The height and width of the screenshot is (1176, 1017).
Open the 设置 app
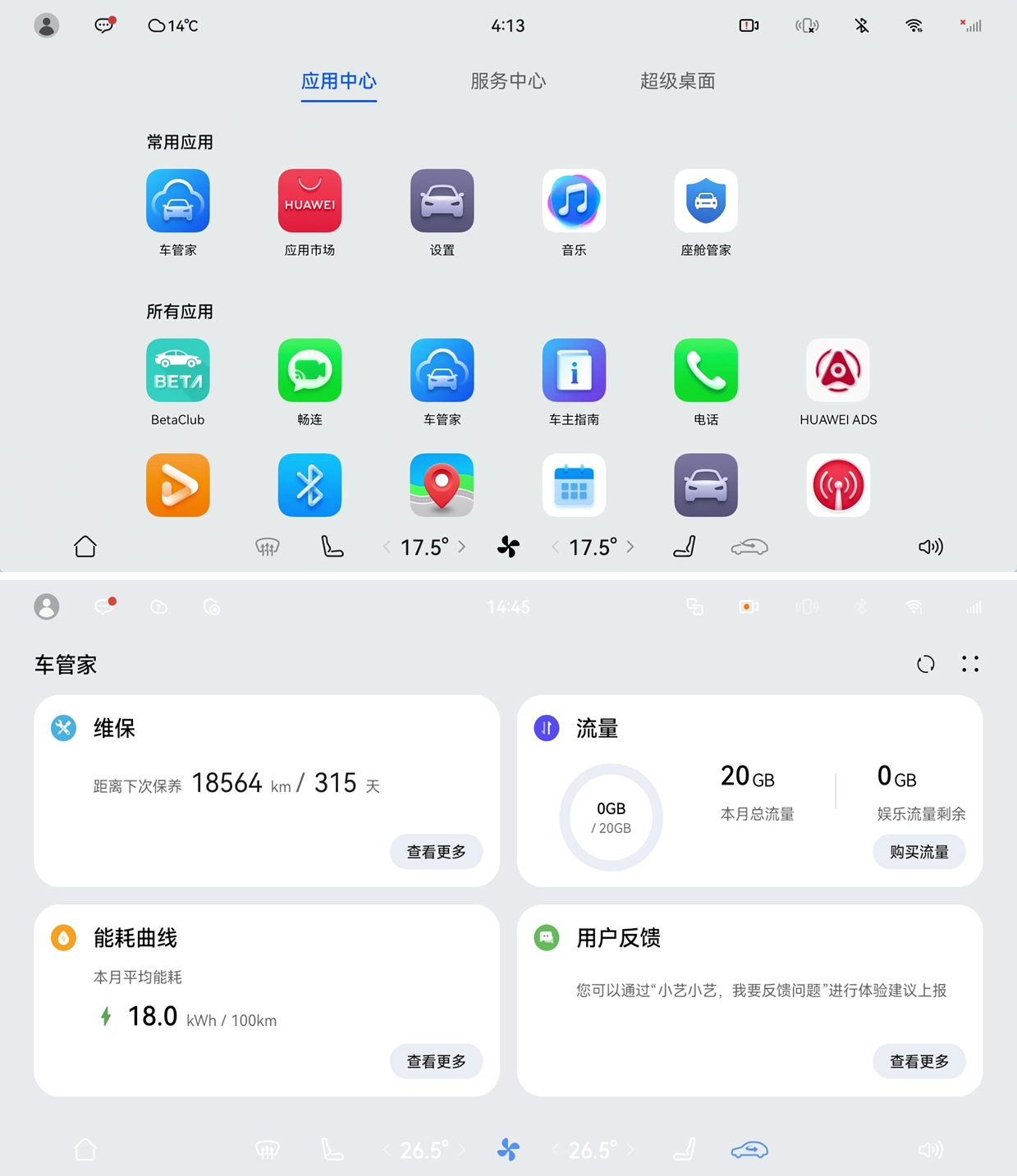click(x=442, y=202)
